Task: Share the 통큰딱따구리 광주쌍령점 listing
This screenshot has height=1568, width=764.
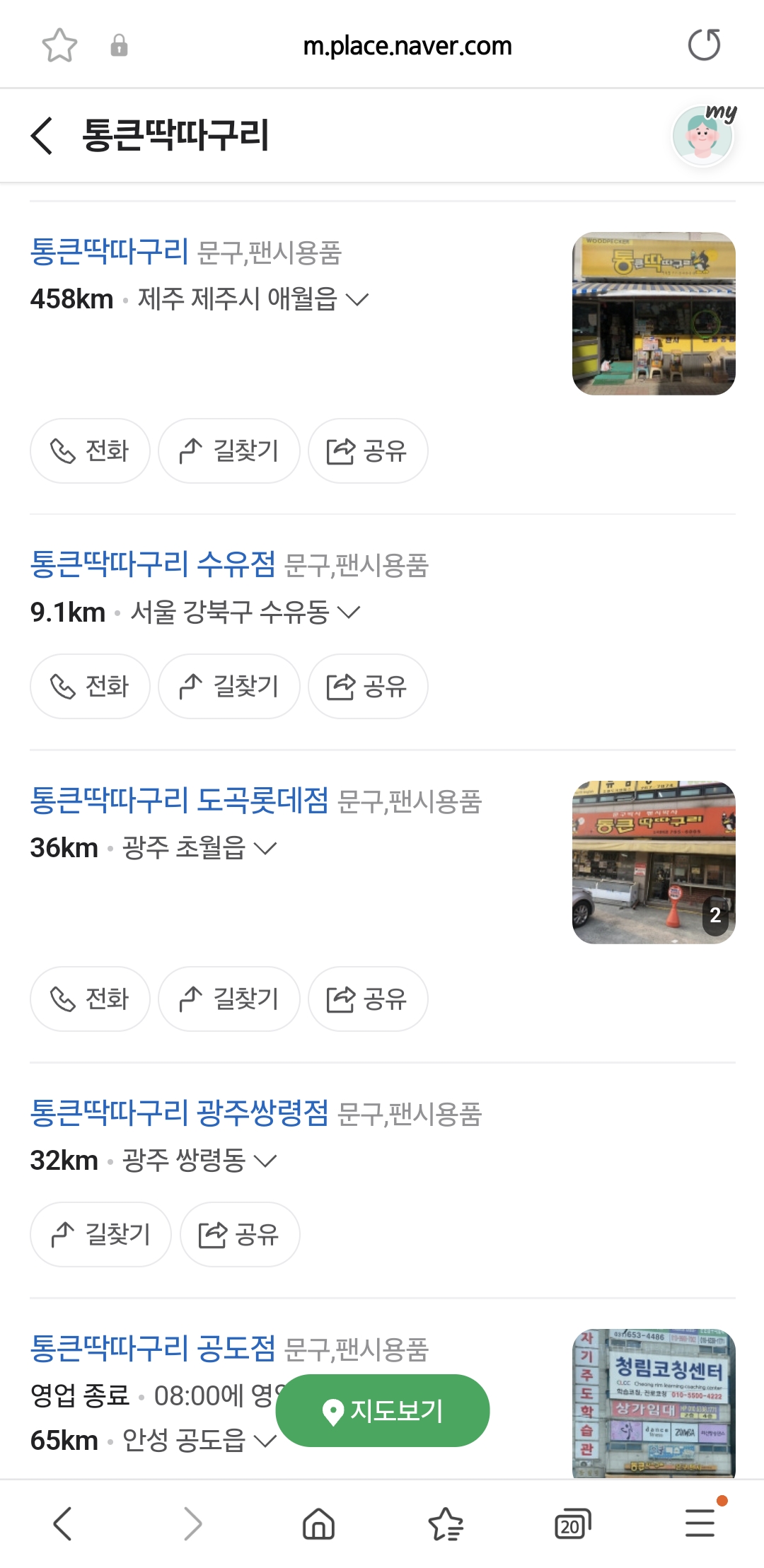Action: [239, 1234]
